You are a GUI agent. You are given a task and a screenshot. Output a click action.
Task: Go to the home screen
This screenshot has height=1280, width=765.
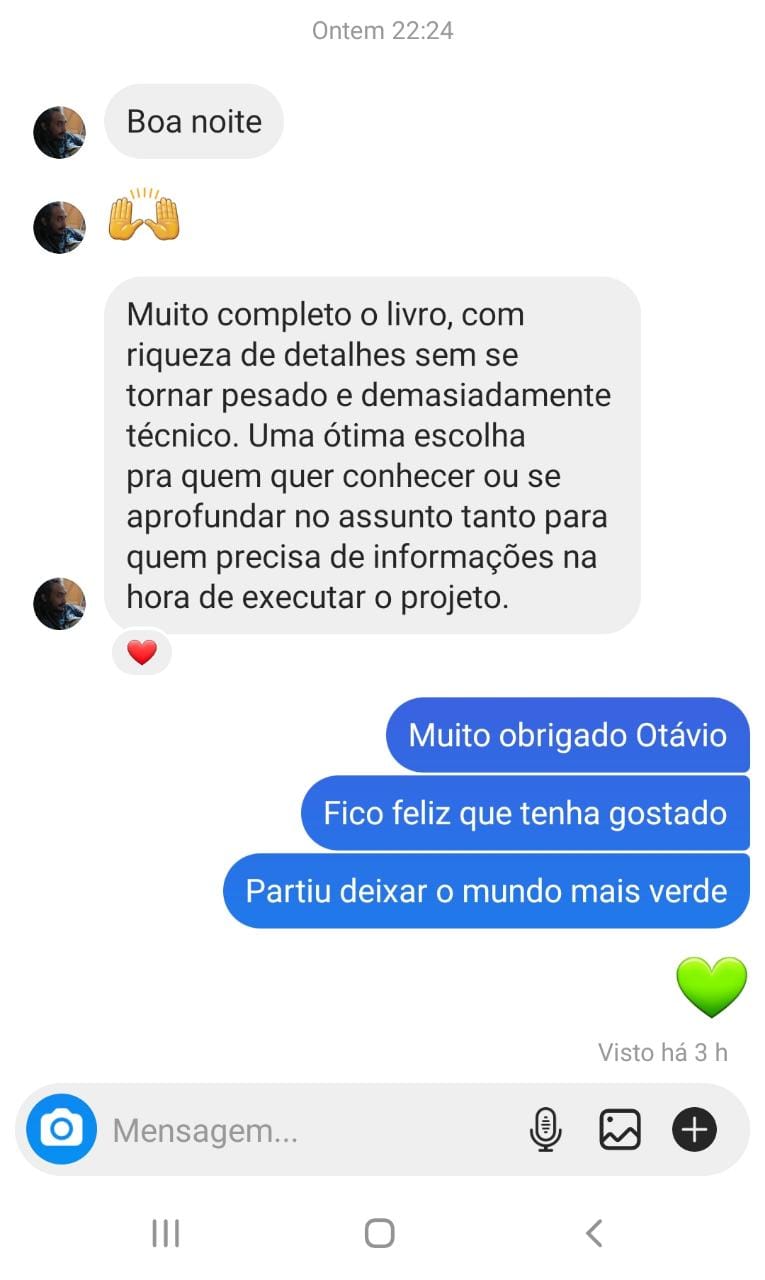coord(380,1232)
